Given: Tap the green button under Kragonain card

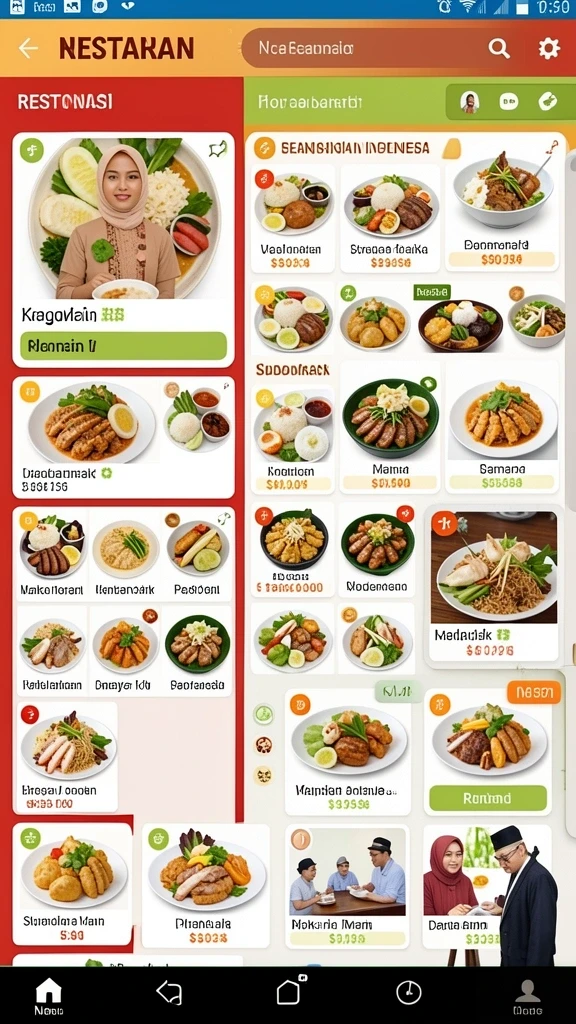Looking at the screenshot, I should tap(123, 346).
